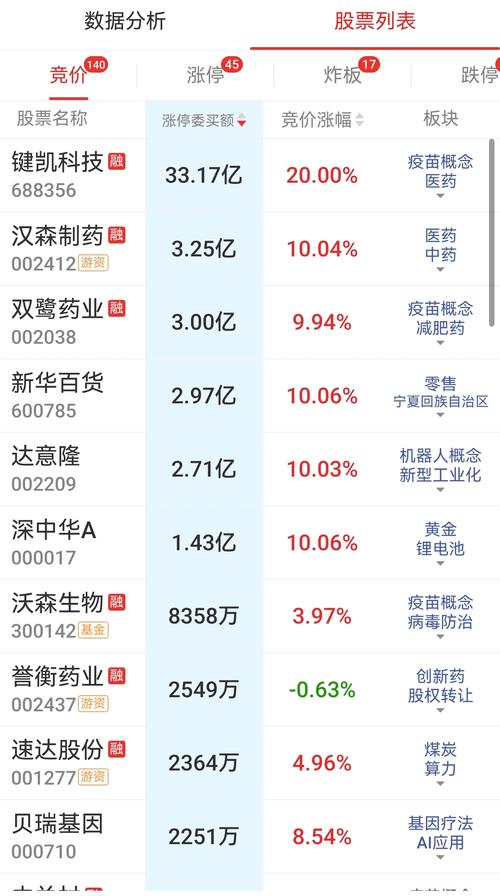
Task: Open stock 达意隆 002209
Action: click(x=250, y=469)
